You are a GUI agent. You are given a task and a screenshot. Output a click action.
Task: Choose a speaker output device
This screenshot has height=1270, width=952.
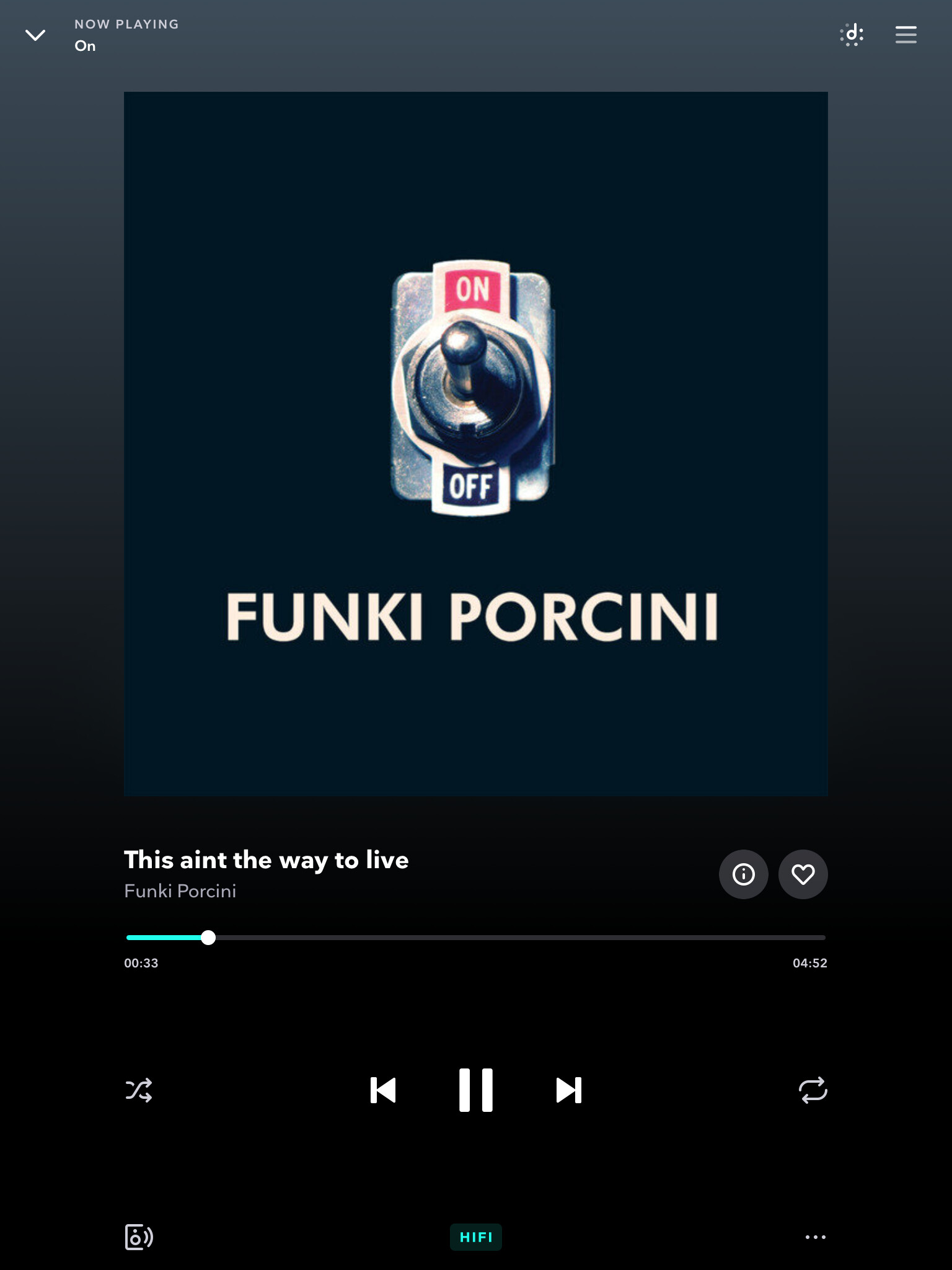click(x=139, y=1237)
